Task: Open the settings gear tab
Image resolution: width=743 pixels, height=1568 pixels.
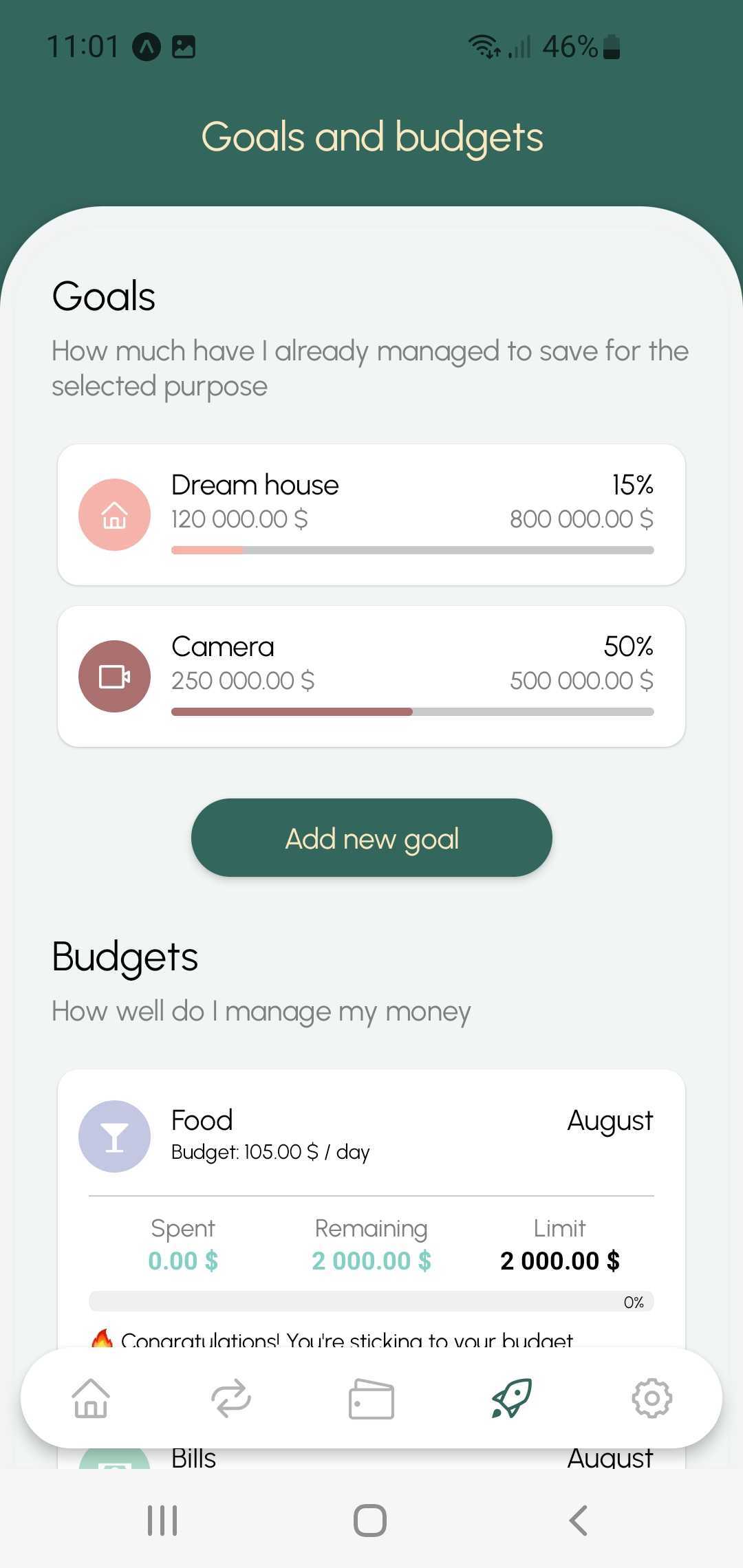Action: tap(652, 1398)
